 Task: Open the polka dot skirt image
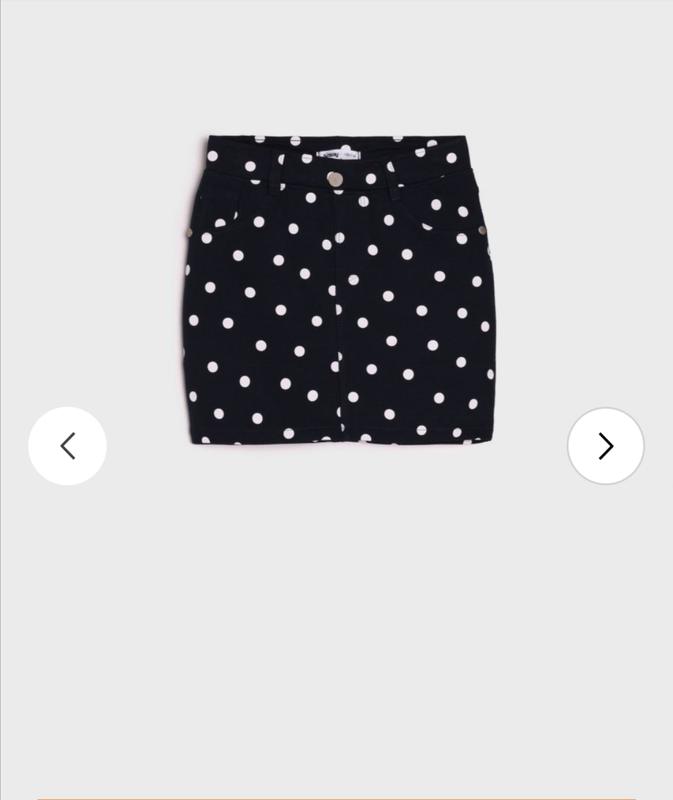(336, 290)
